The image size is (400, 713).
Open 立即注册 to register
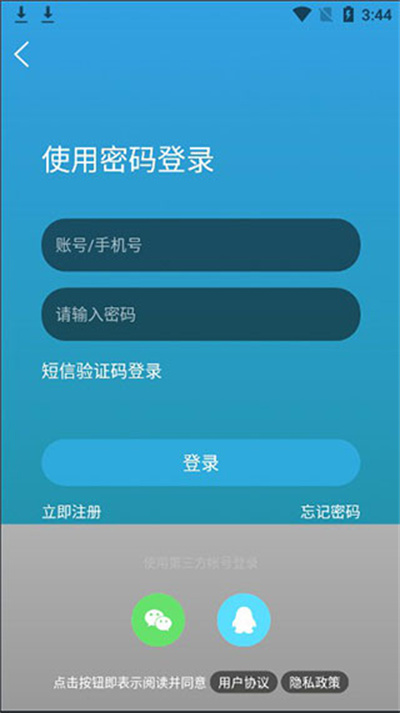pyautogui.click(x=71, y=512)
